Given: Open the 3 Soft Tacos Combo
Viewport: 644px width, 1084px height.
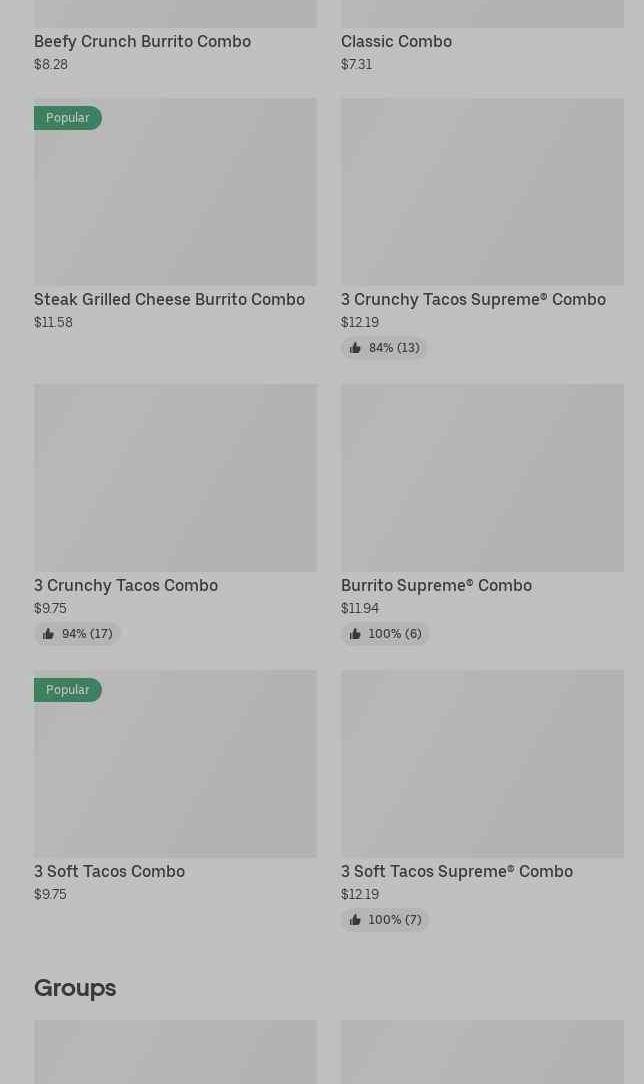Looking at the screenshot, I should [x=175, y=764].
